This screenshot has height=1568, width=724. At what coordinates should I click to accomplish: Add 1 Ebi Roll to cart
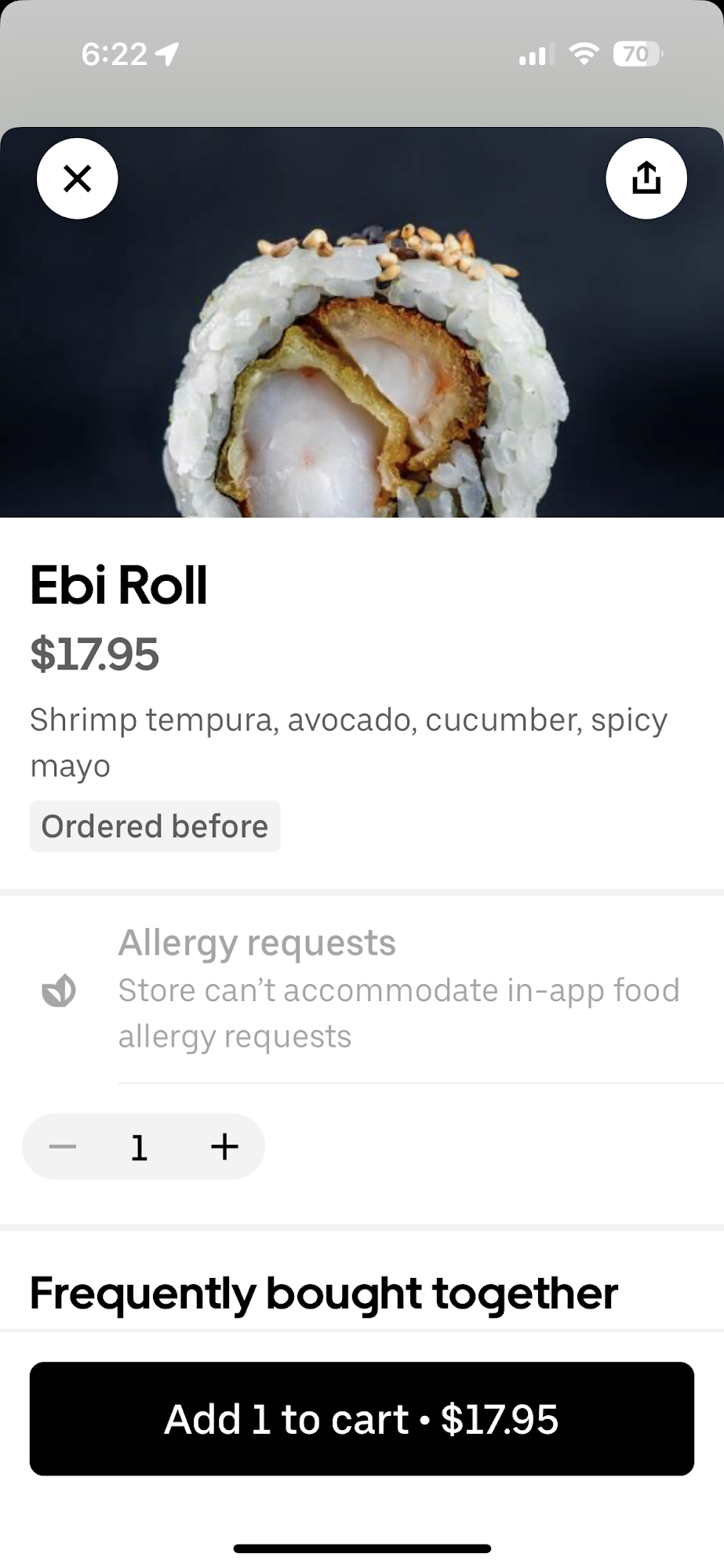362,1418
